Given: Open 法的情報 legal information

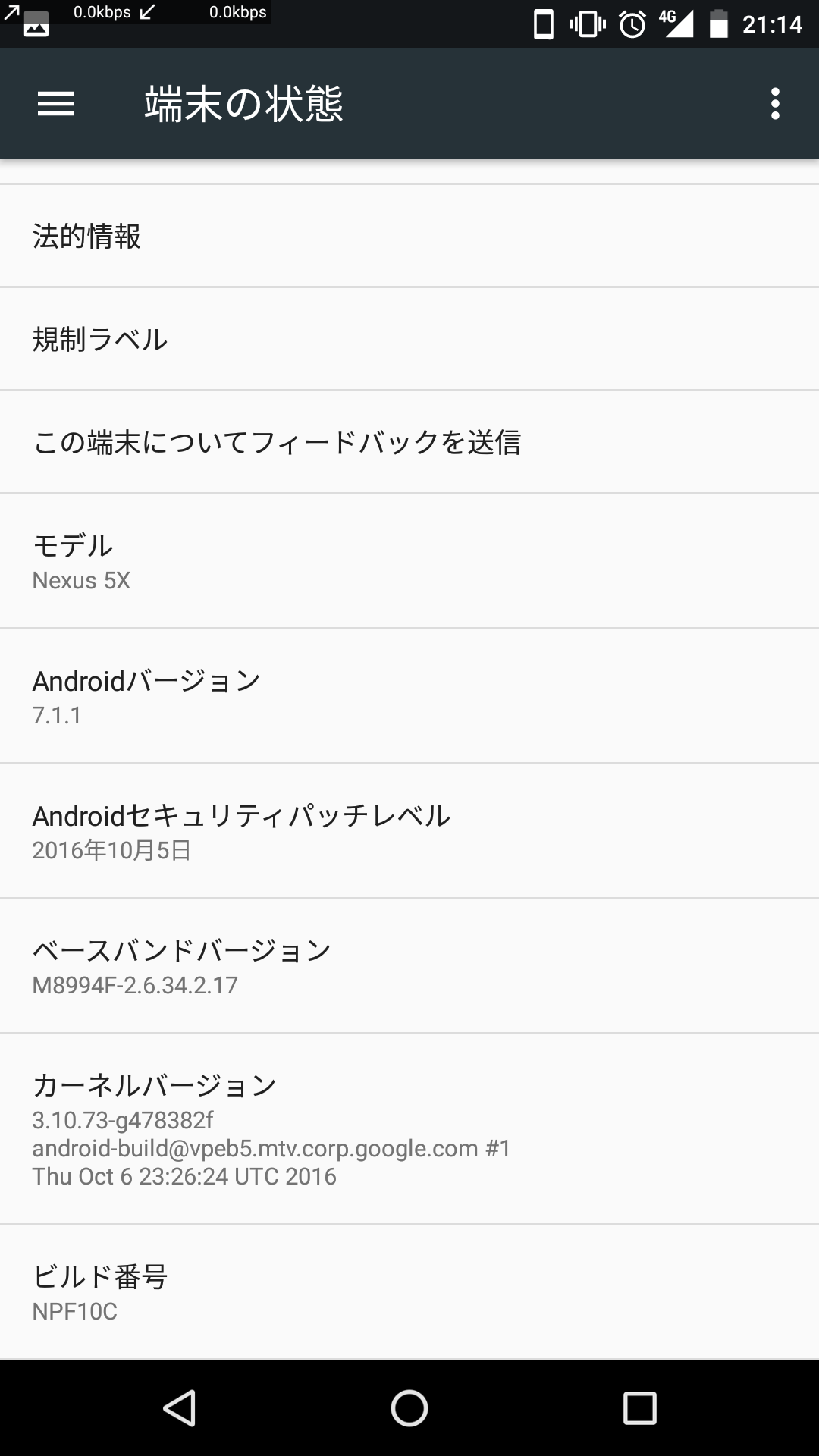Looking at the screenshot, I should 409,236.
